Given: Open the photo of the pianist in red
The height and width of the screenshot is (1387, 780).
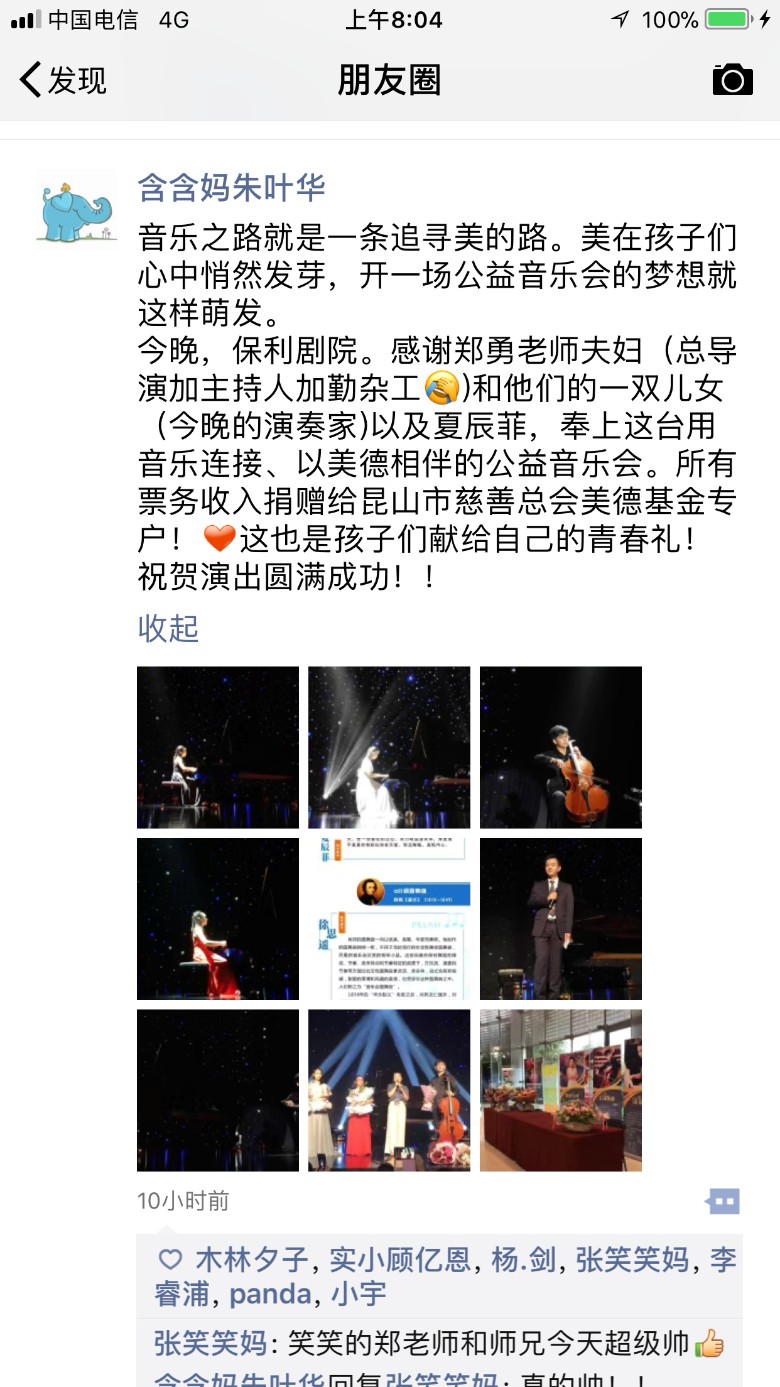Looking at the screenshot, I should click(x=218, y=918).
